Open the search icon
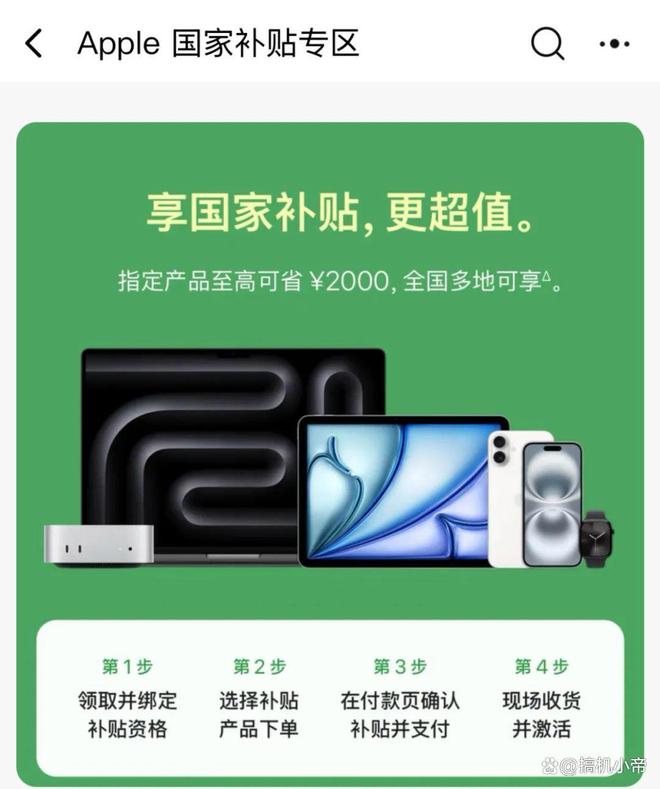 pyautogui.click(x=548, y=44)
